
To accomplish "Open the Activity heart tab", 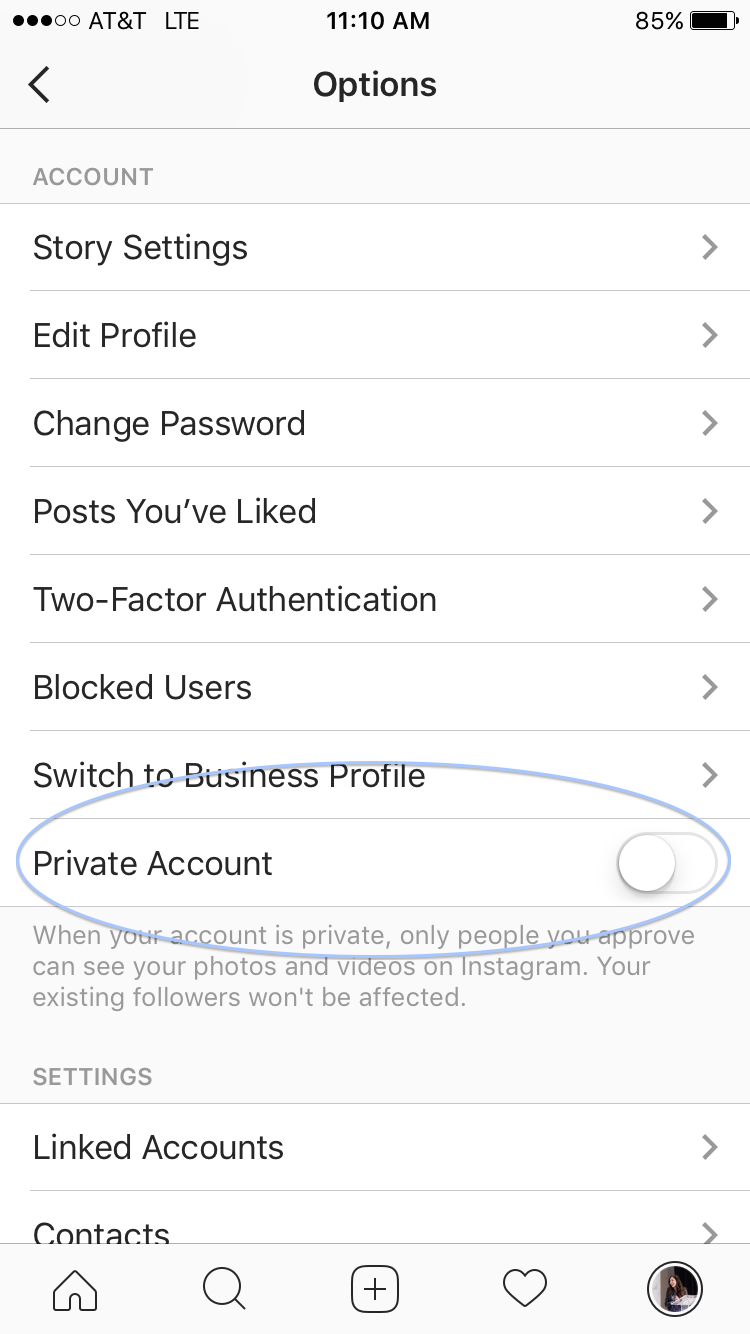I will coord(525,1289).
